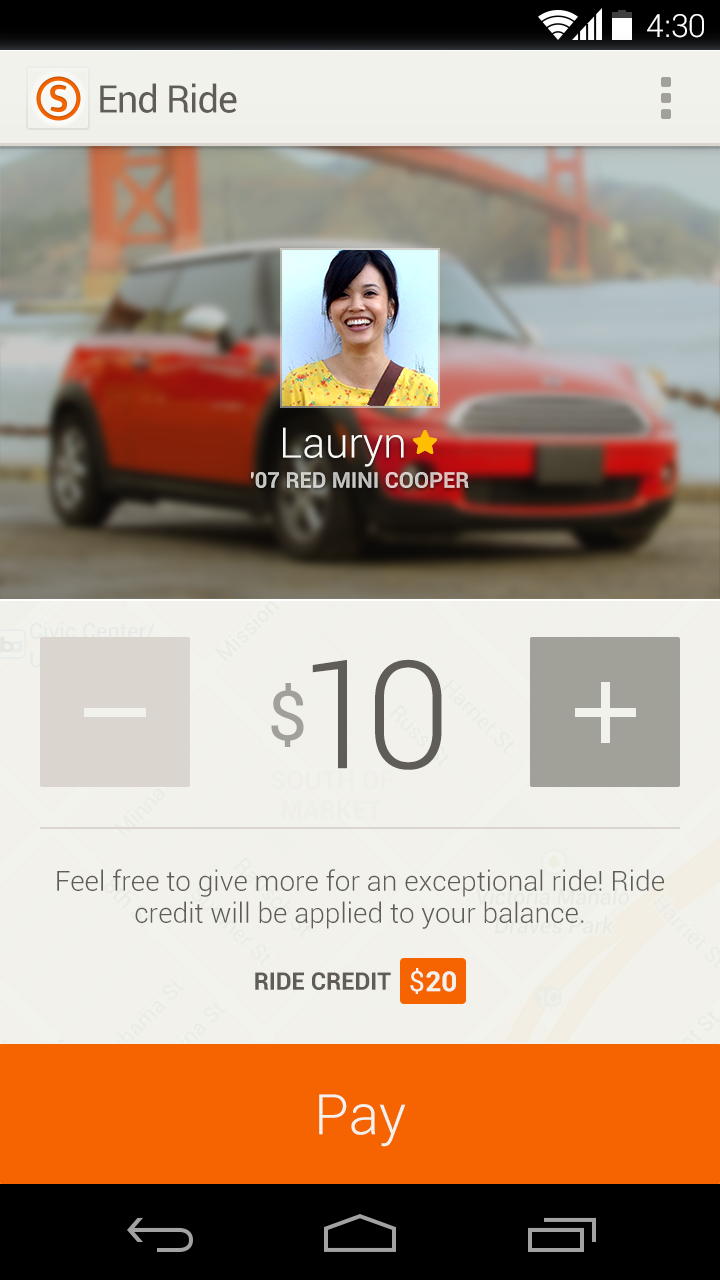This screenshot has height=1280, width=720.
Task: Tap End Ride in the header
Action: [166, 98]
